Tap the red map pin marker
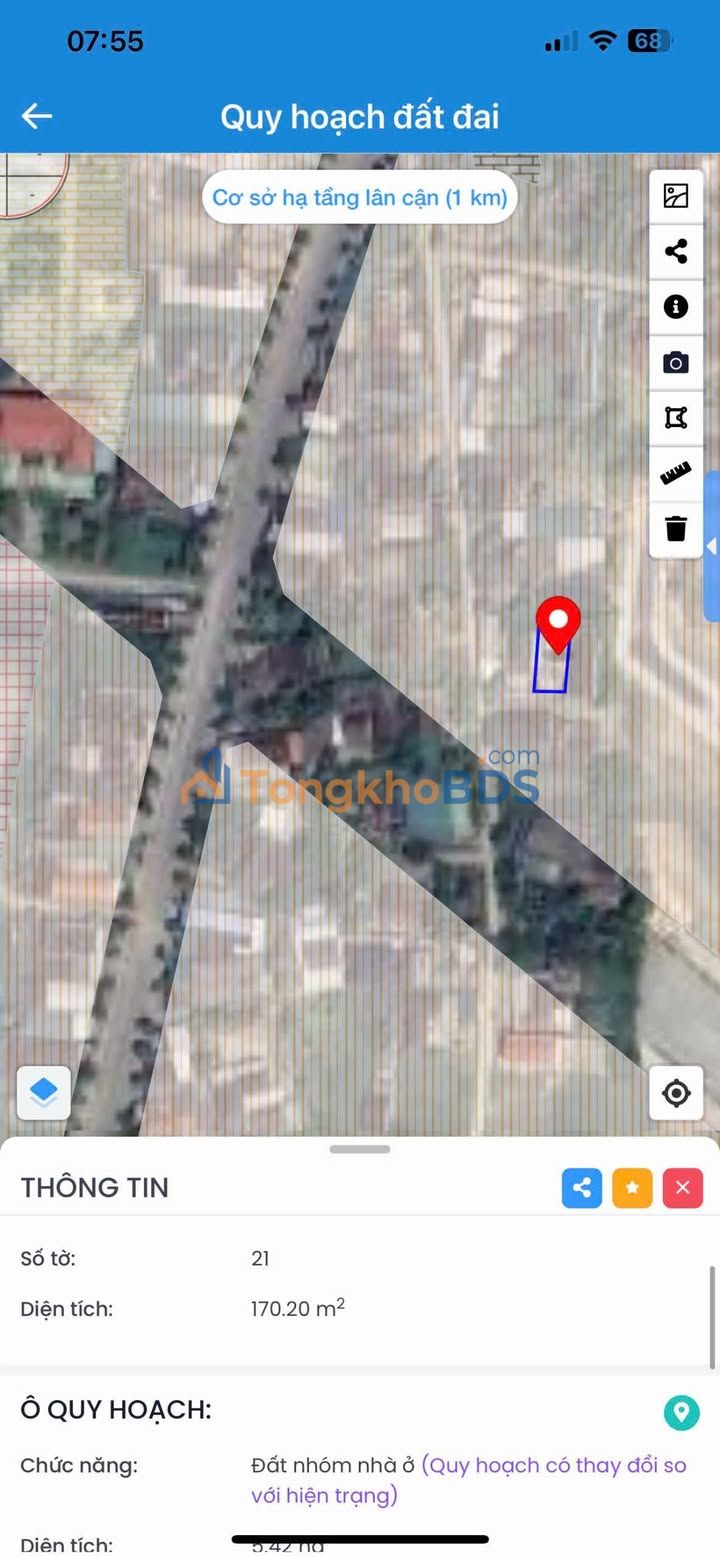This screenshot has height=1557, width=720. pos(558,624)
